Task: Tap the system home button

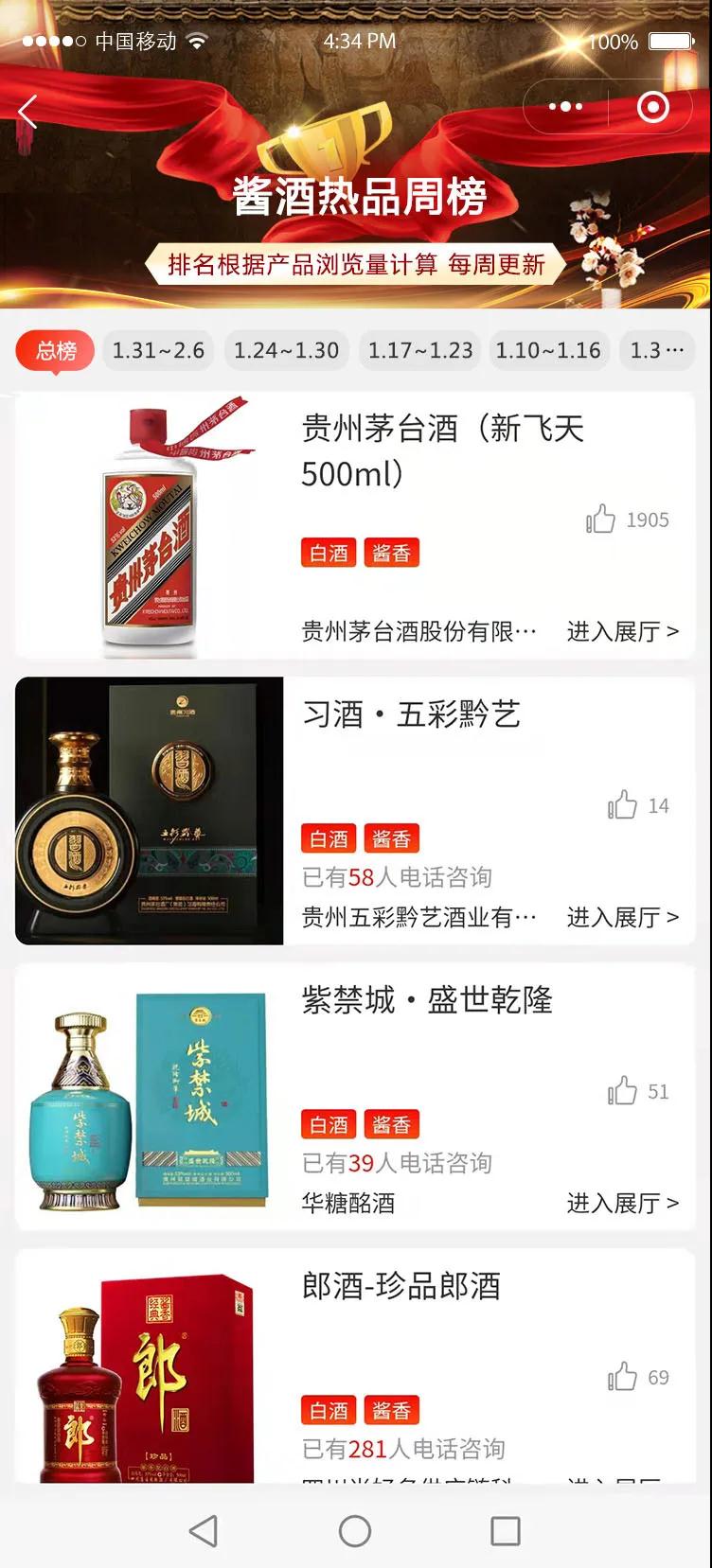Action: [x=355, y=1530]
